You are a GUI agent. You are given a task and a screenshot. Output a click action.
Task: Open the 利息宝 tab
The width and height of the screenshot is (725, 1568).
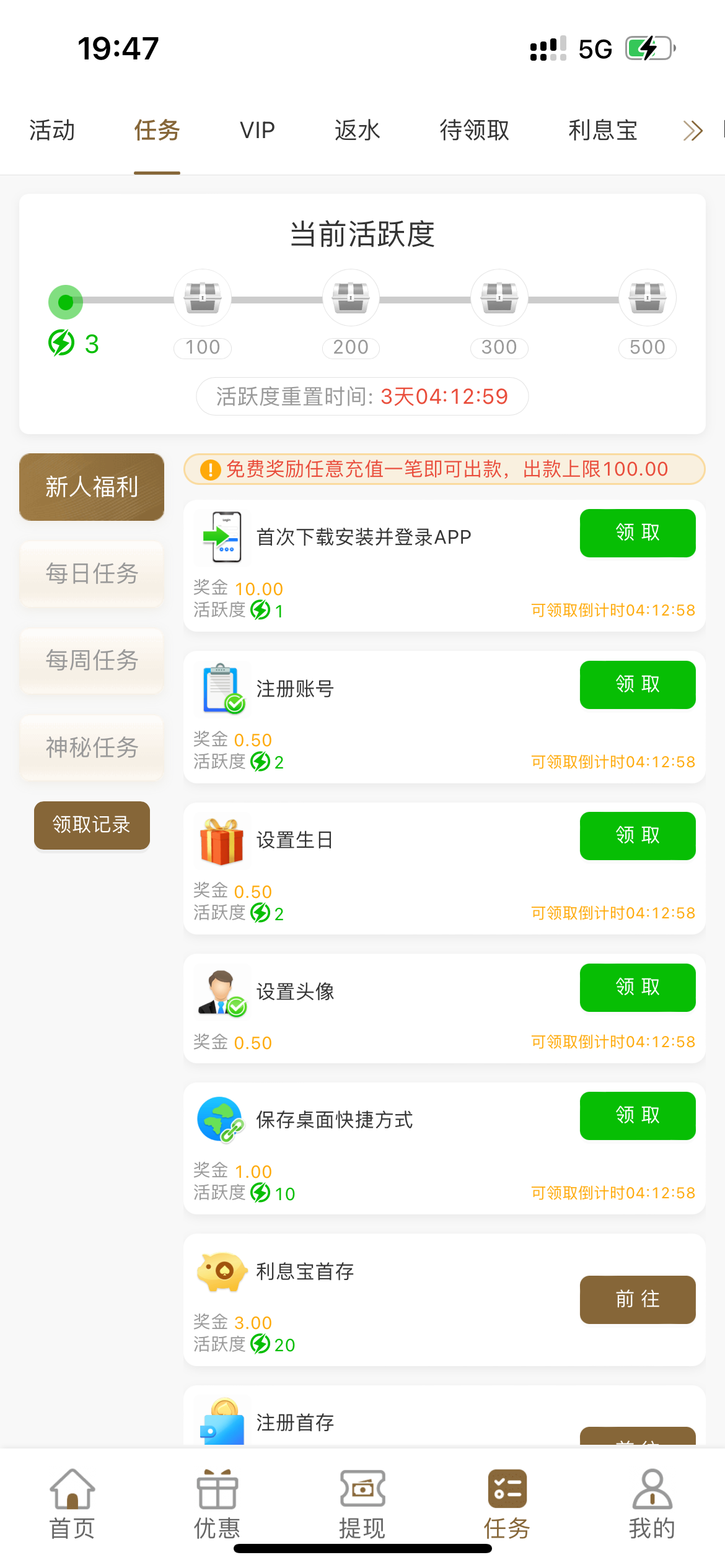pyautogui.click(x=603, y=131)
